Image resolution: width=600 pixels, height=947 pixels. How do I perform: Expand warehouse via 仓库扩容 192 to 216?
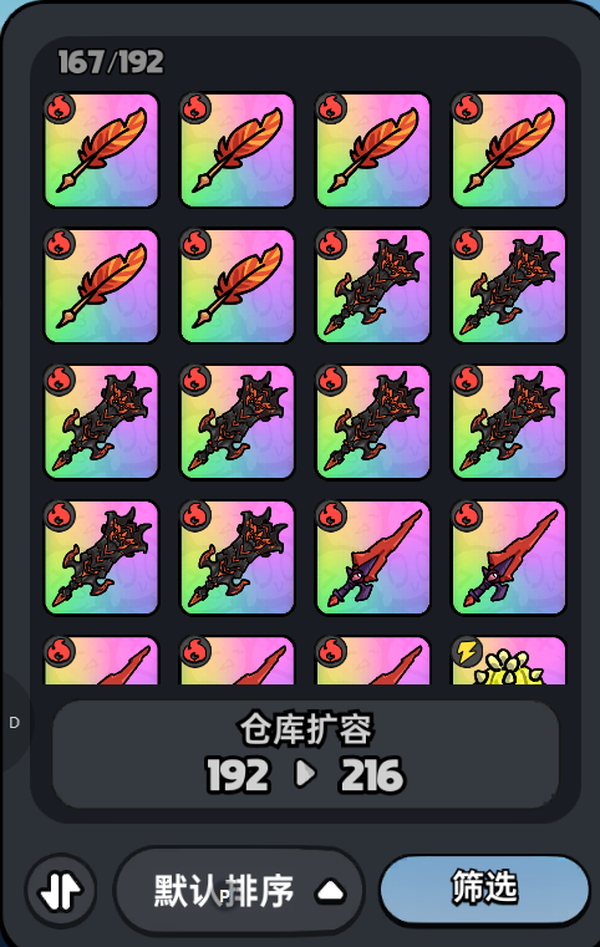pyautogui.click(x=305, y=755)
